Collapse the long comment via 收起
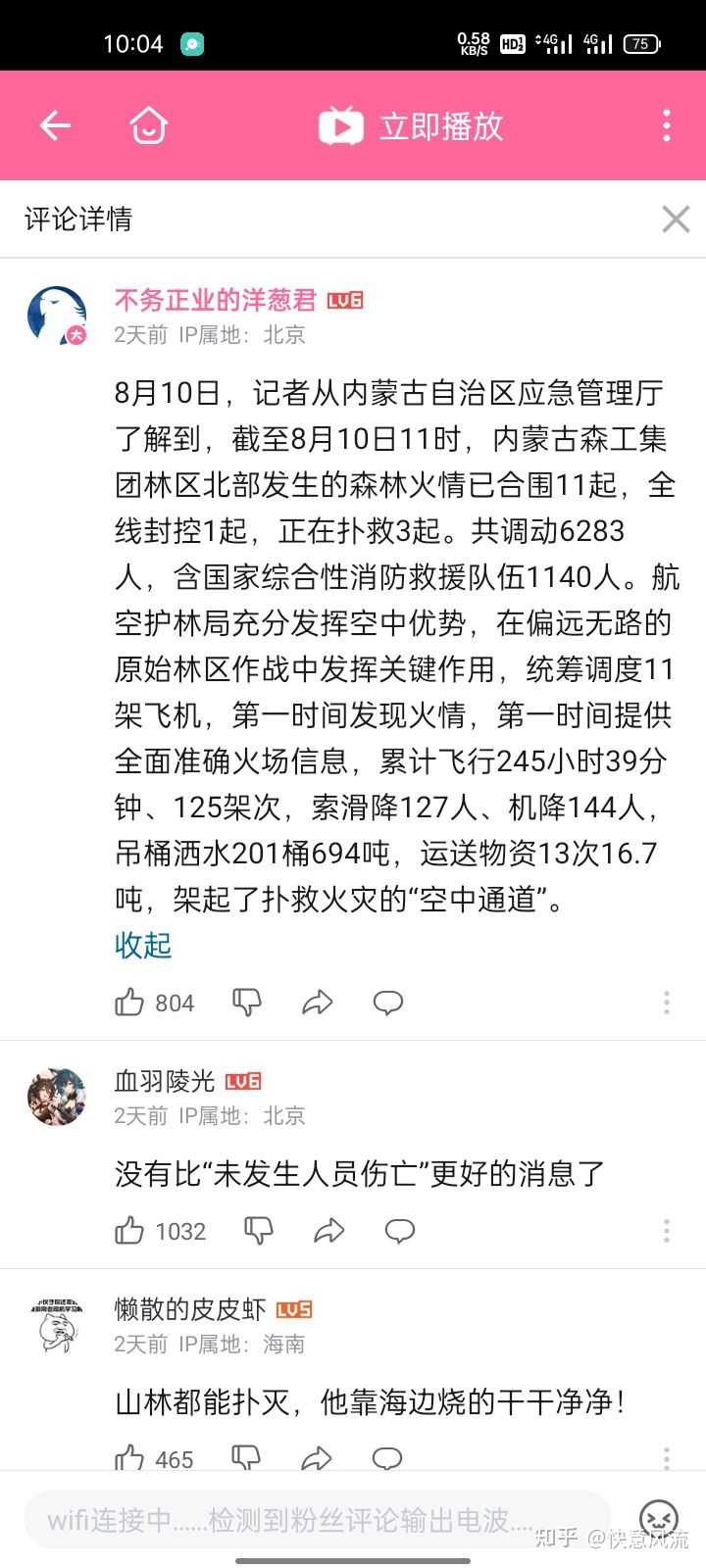This screenshot has height=1568, width=706. click(143, 945)
